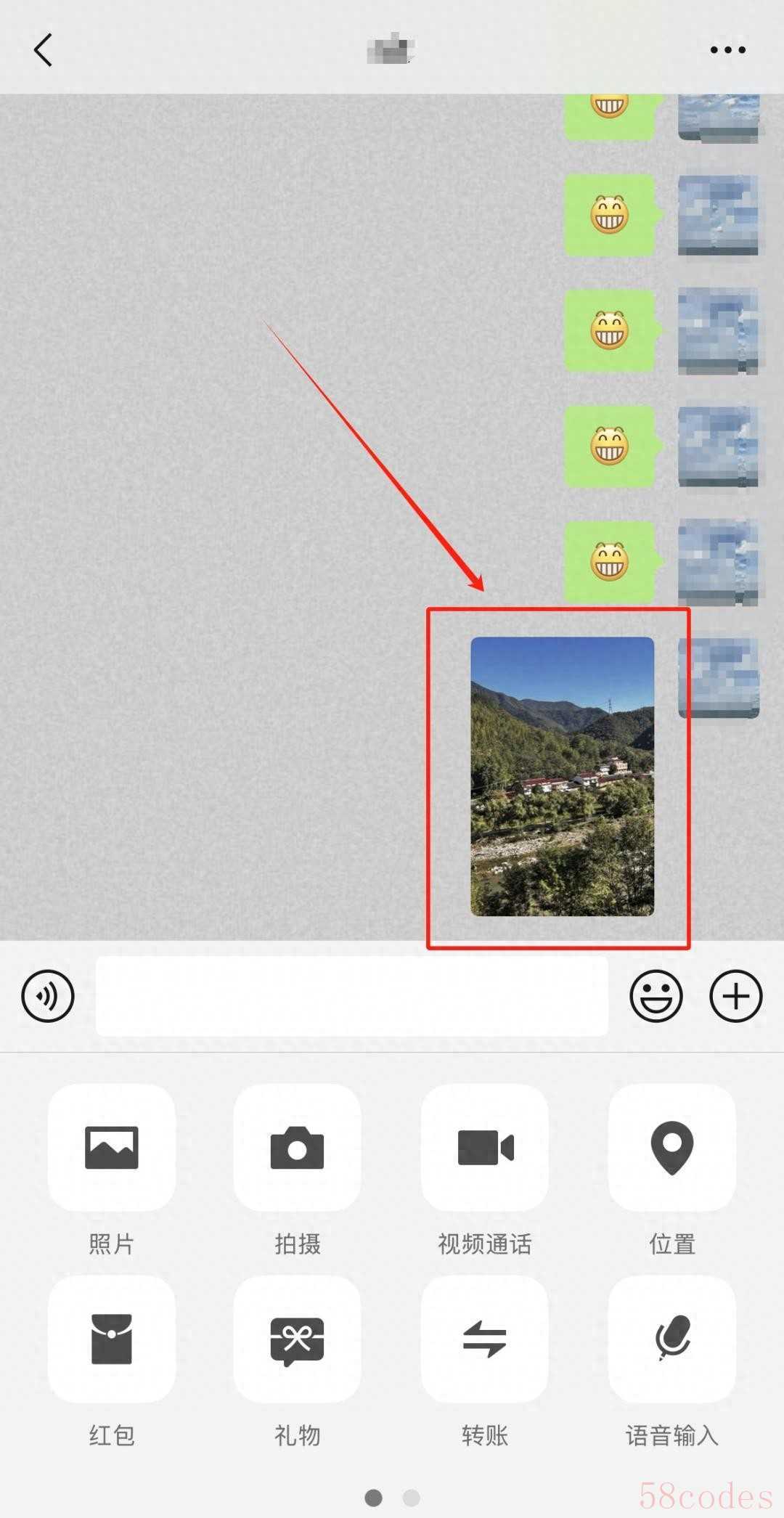This screenshot has width=784, height=1518.
Task: Focus the message text field
Action: [351, 996]
